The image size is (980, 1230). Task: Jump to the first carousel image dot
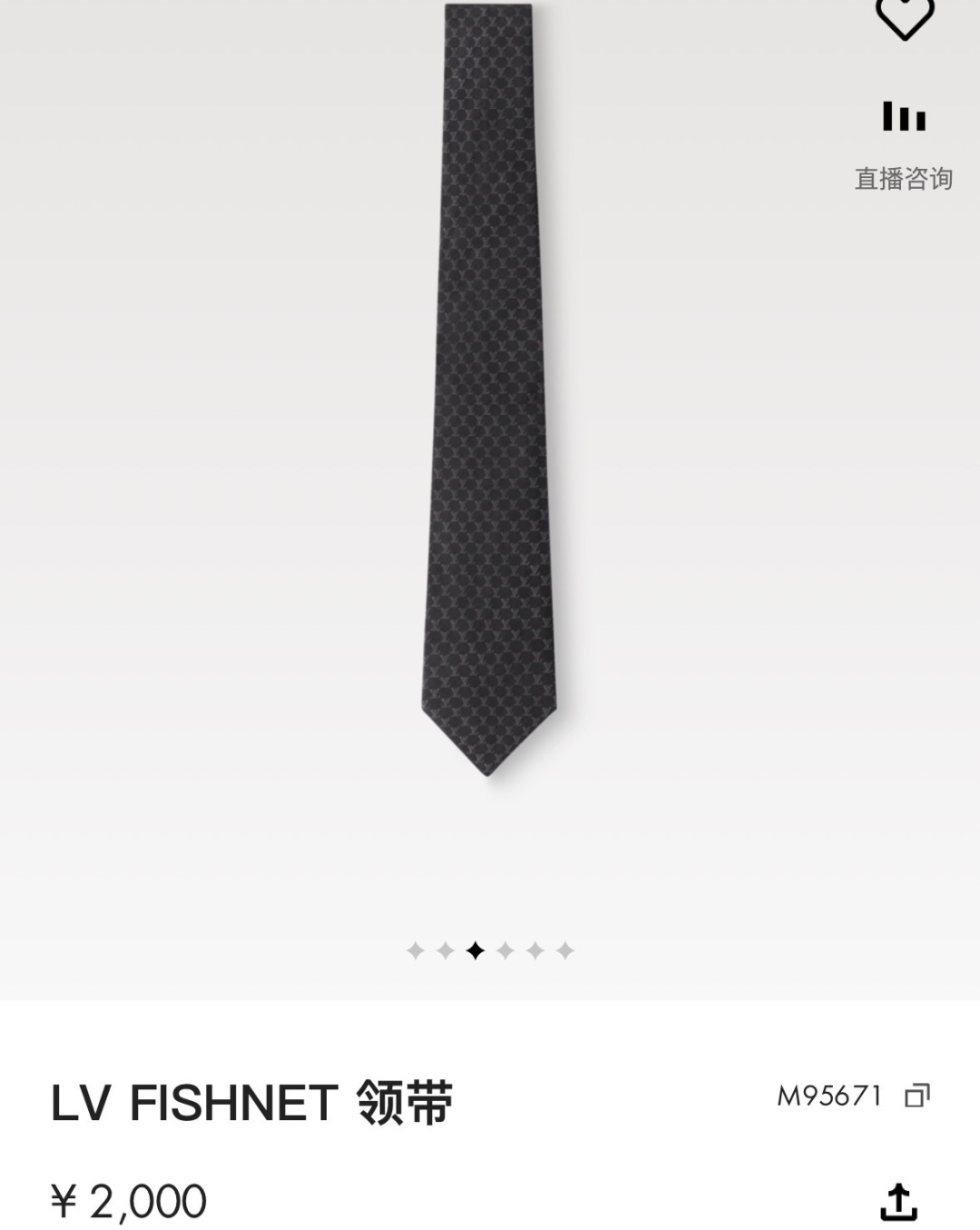point(416,950)
